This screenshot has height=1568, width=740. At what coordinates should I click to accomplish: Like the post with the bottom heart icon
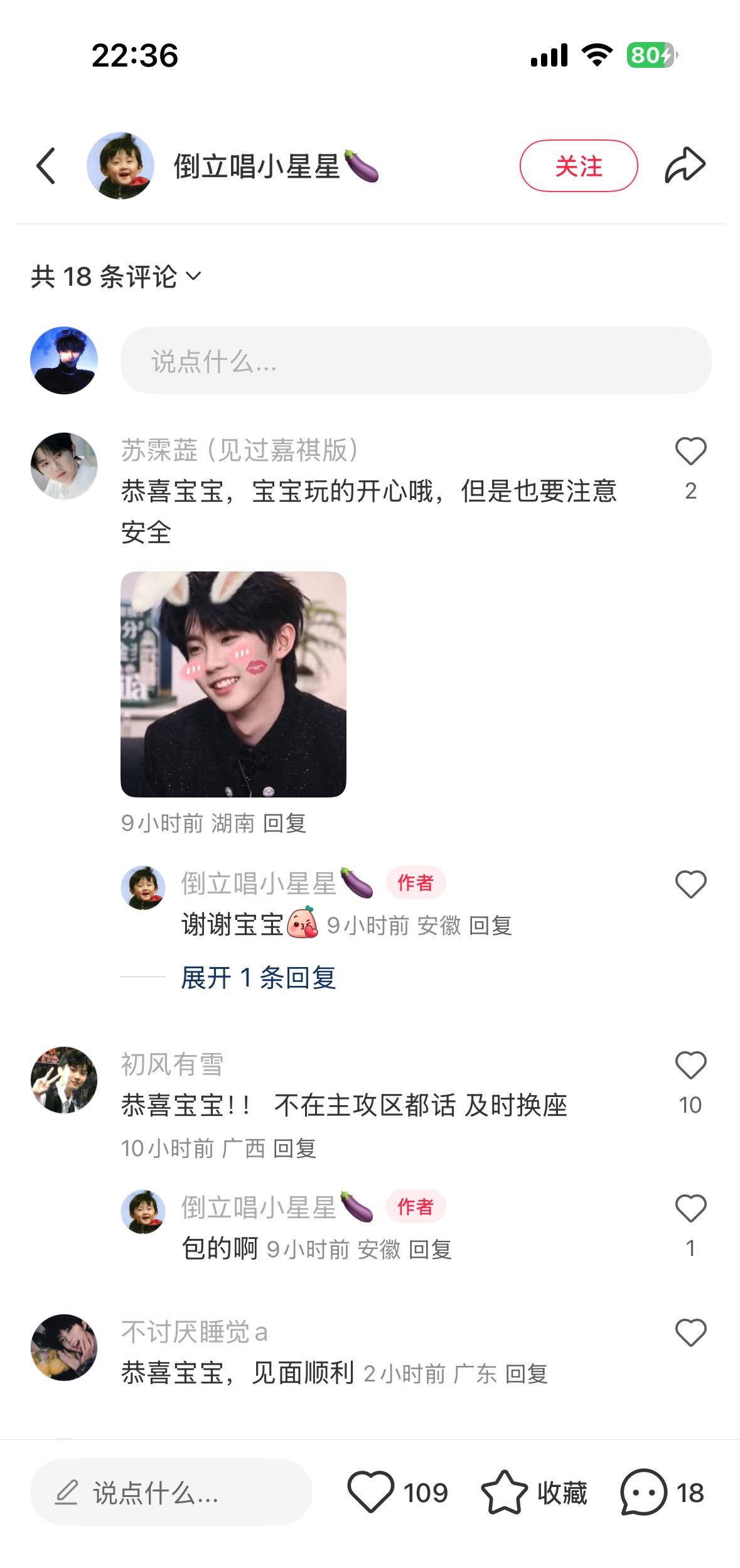click(370, 1493)
